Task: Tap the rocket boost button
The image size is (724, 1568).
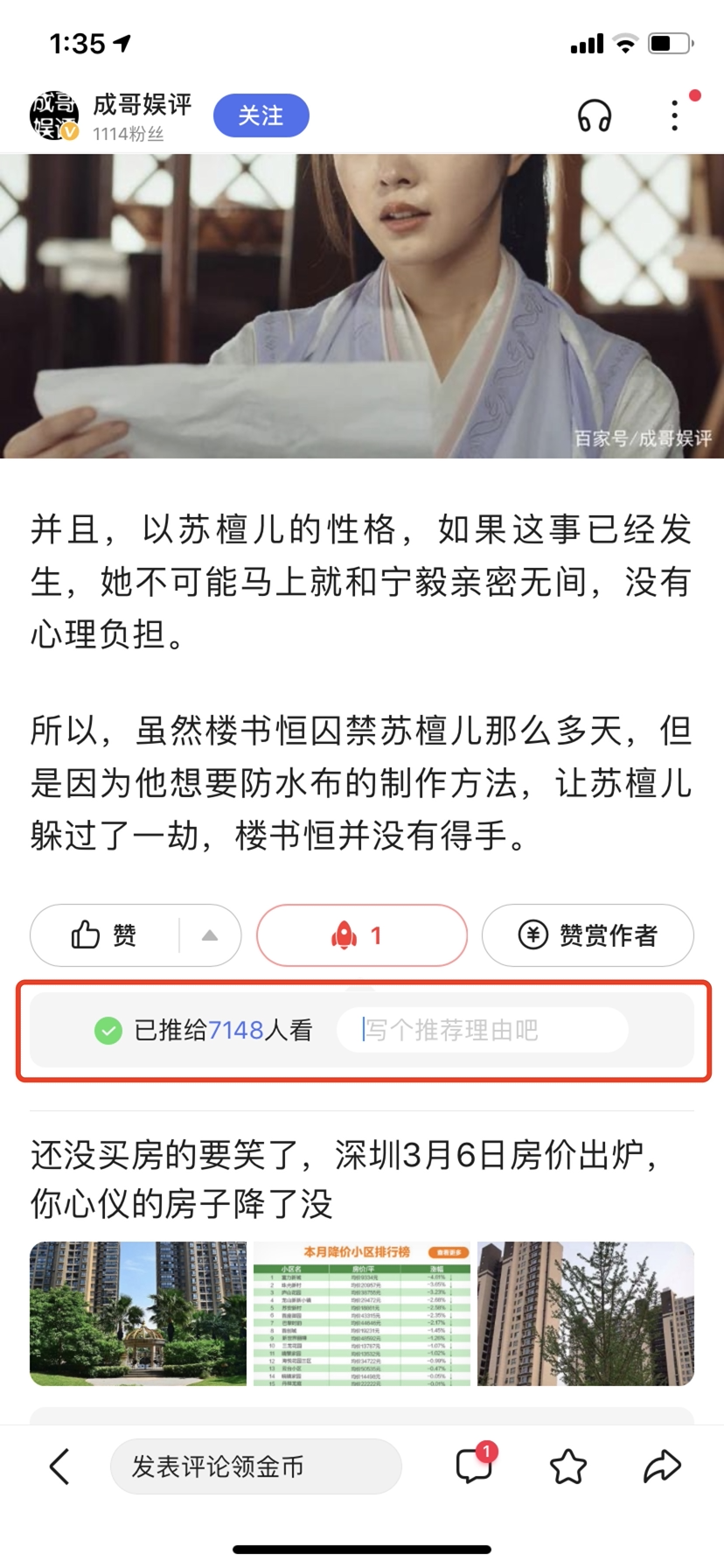Action: 362,935
